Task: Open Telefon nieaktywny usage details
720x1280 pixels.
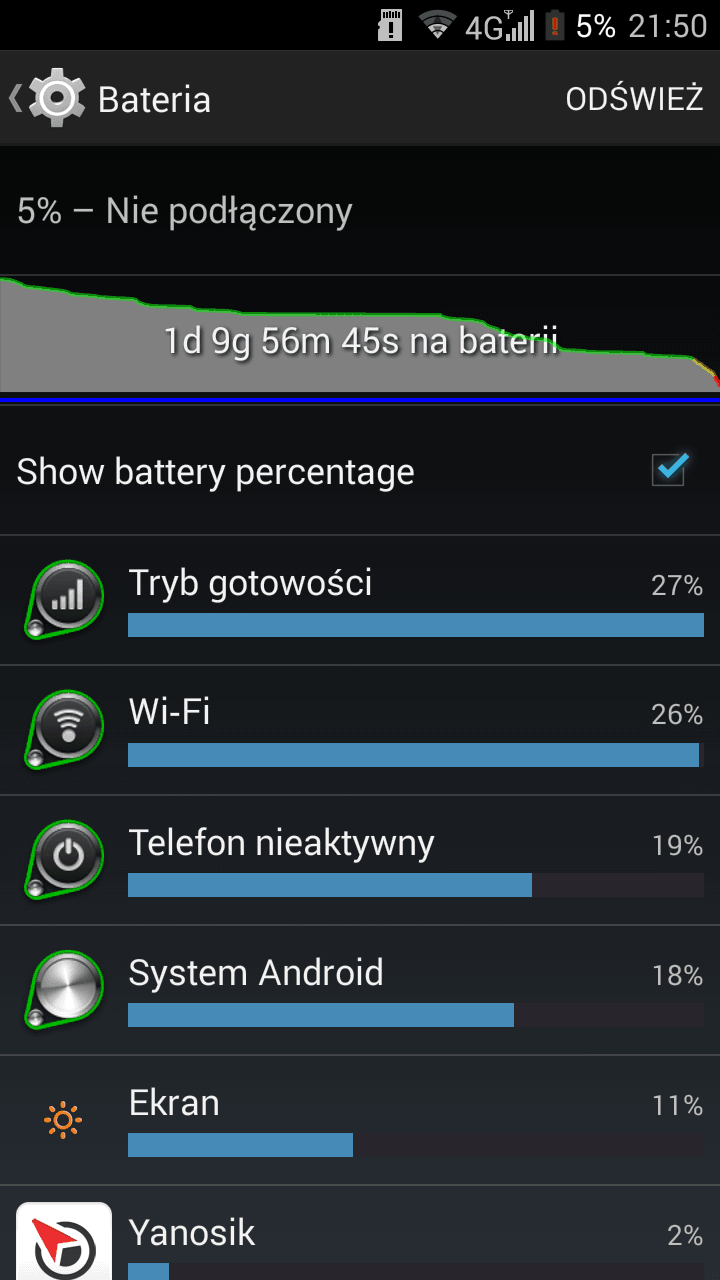Action: [360, 861]
